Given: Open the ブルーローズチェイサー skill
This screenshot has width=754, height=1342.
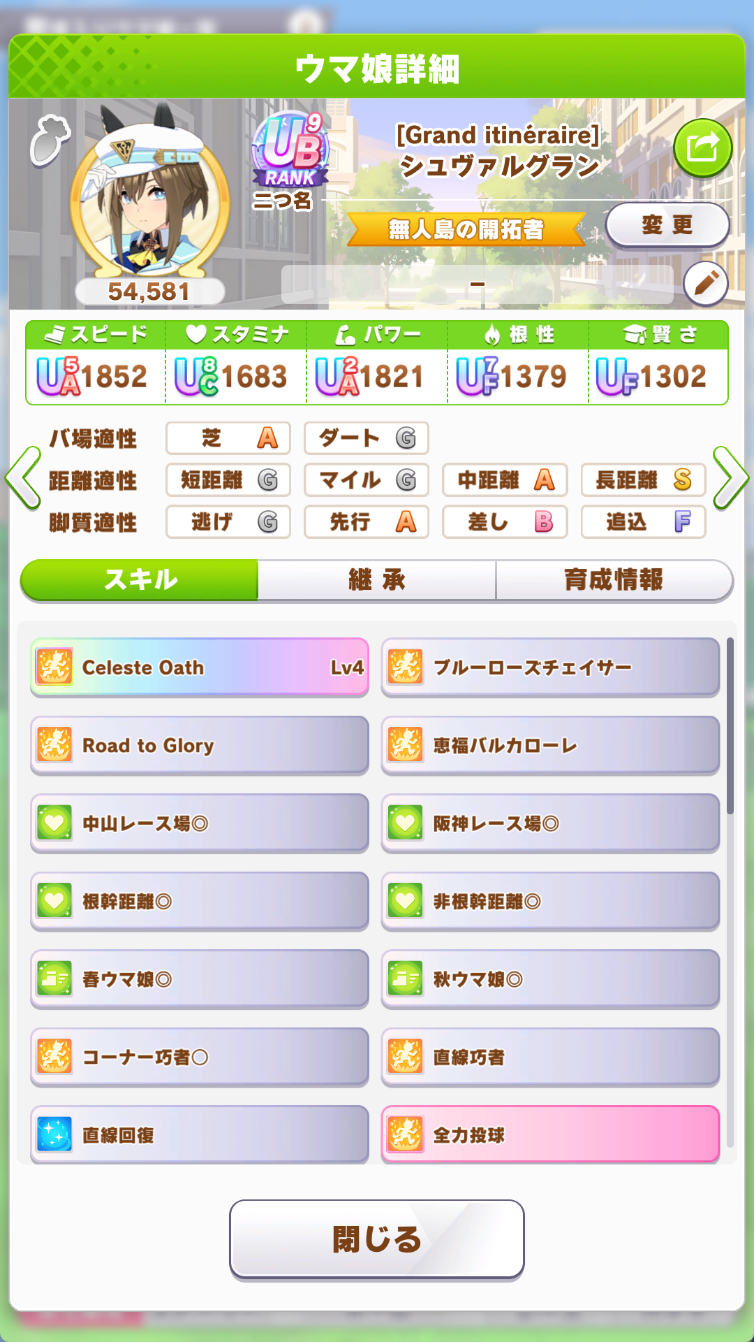Looking at the screenshot, I should coord(550,667).
